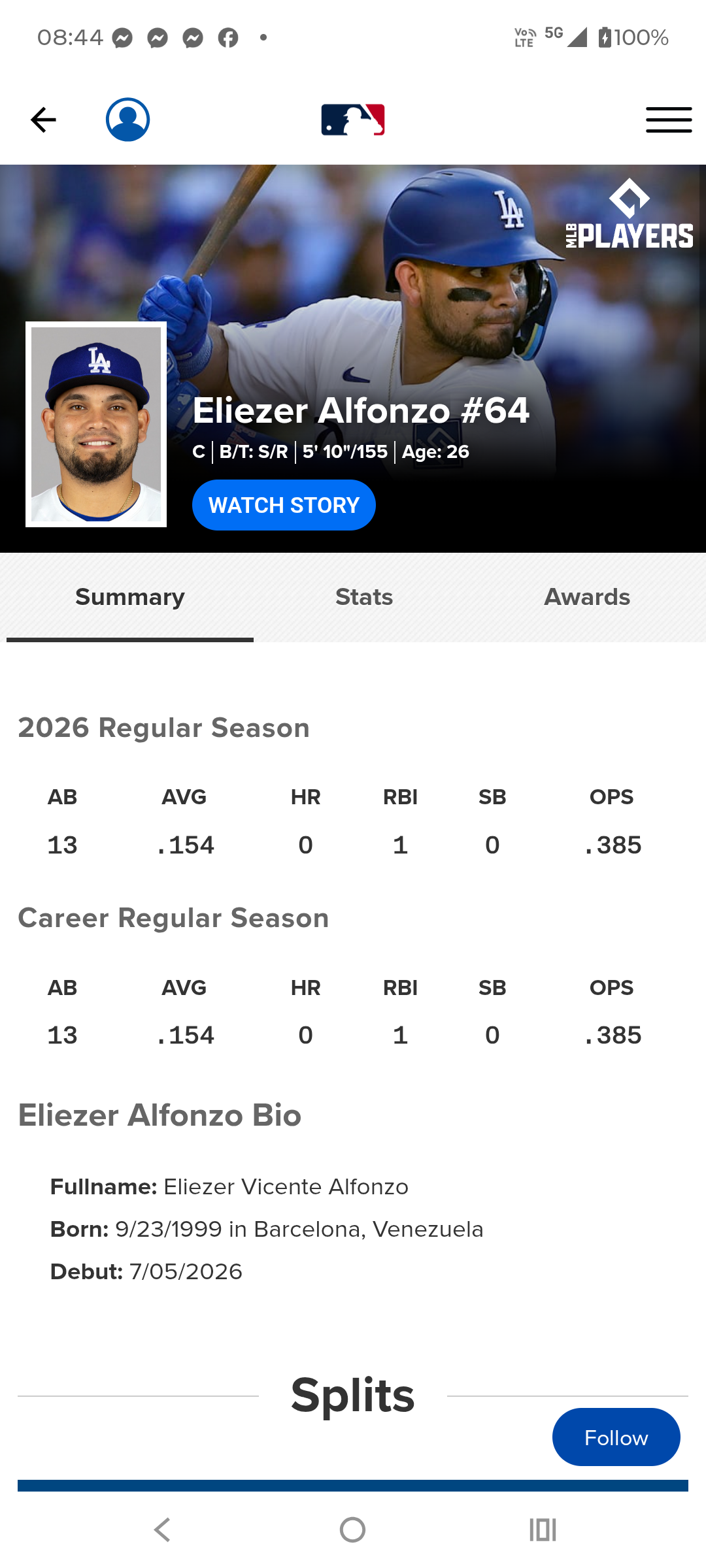
Task: Follow Eliezer Alfonzo
Action: (616, 1437)
